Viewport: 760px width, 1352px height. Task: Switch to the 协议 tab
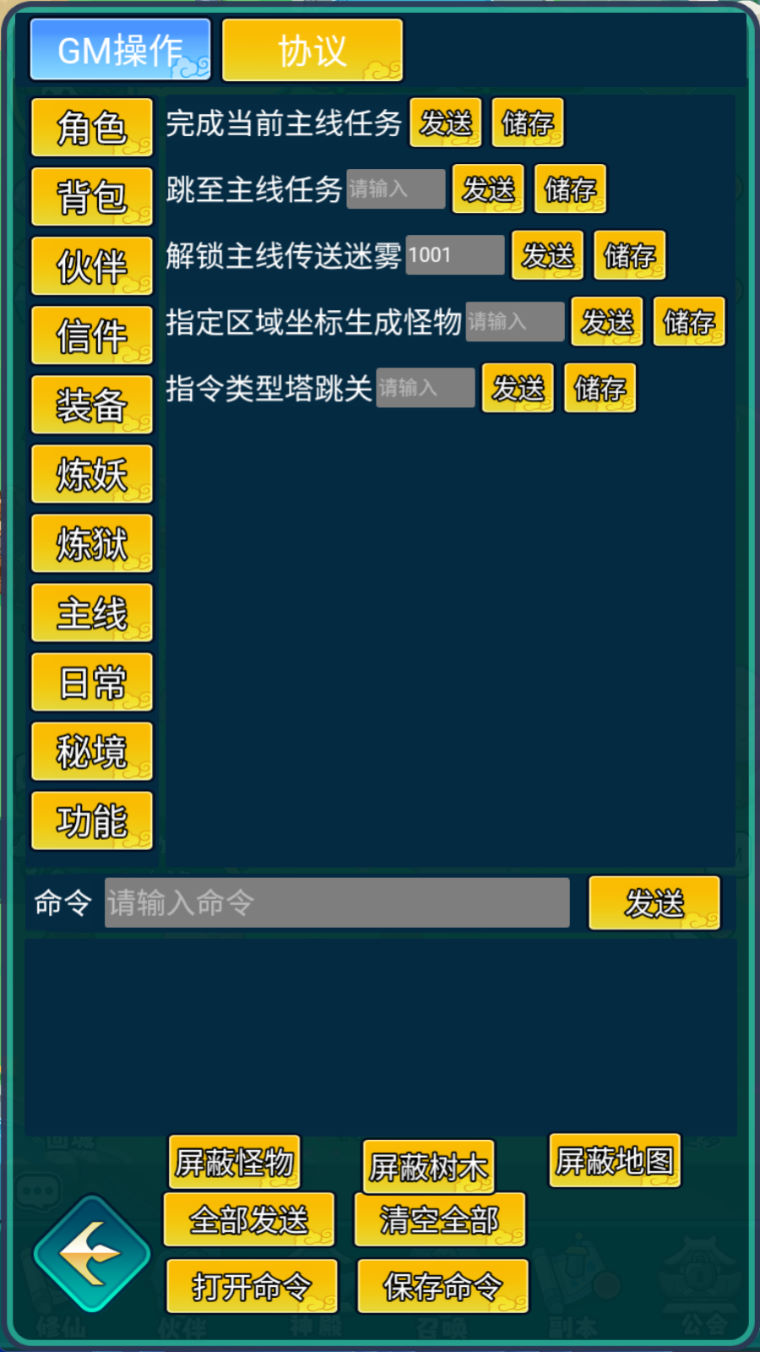(312, 50)
